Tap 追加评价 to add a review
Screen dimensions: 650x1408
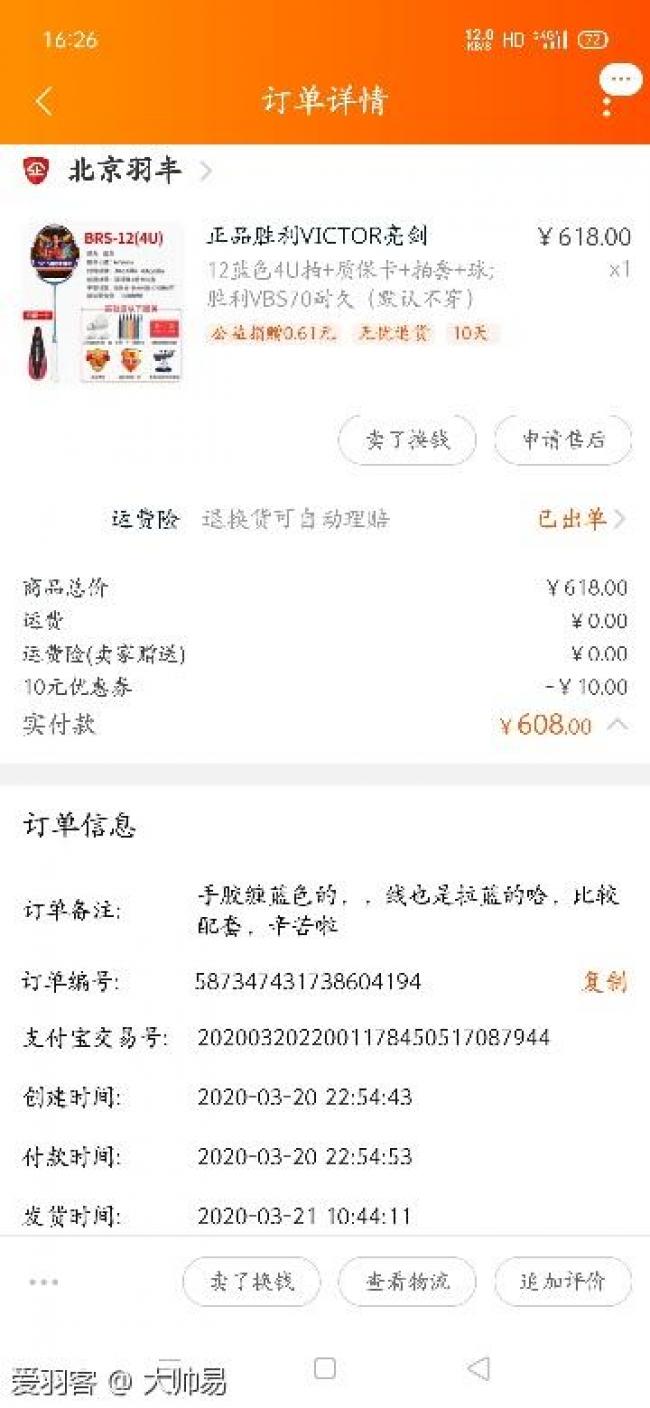pos(563,1282)
